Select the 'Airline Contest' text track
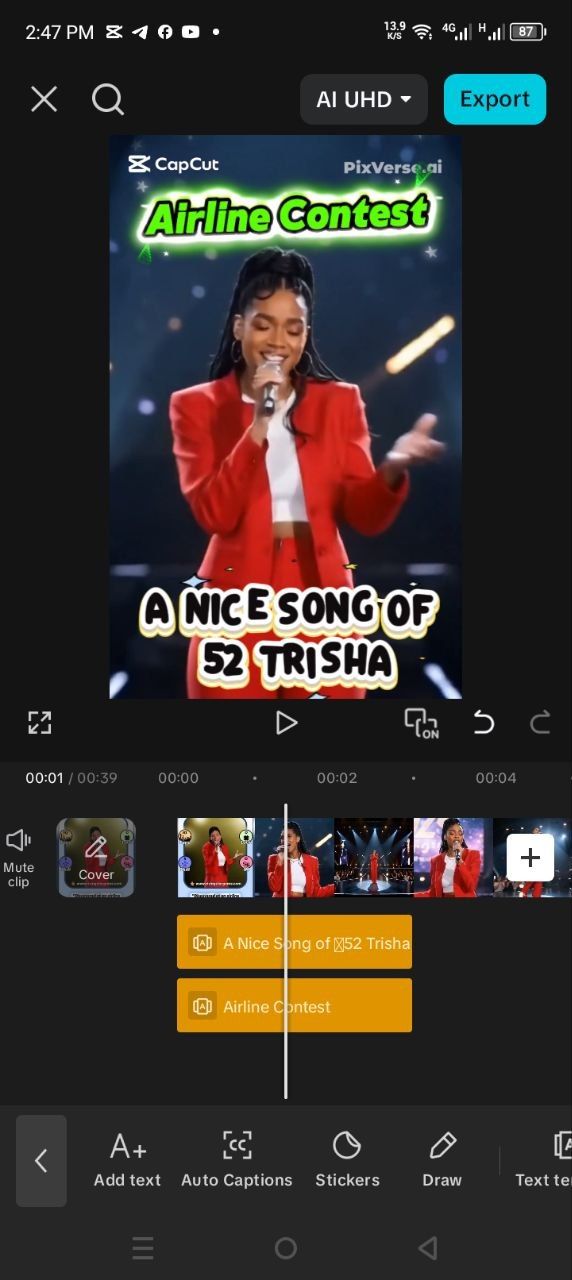The image size is (572, 1280). coord(294,1006)
